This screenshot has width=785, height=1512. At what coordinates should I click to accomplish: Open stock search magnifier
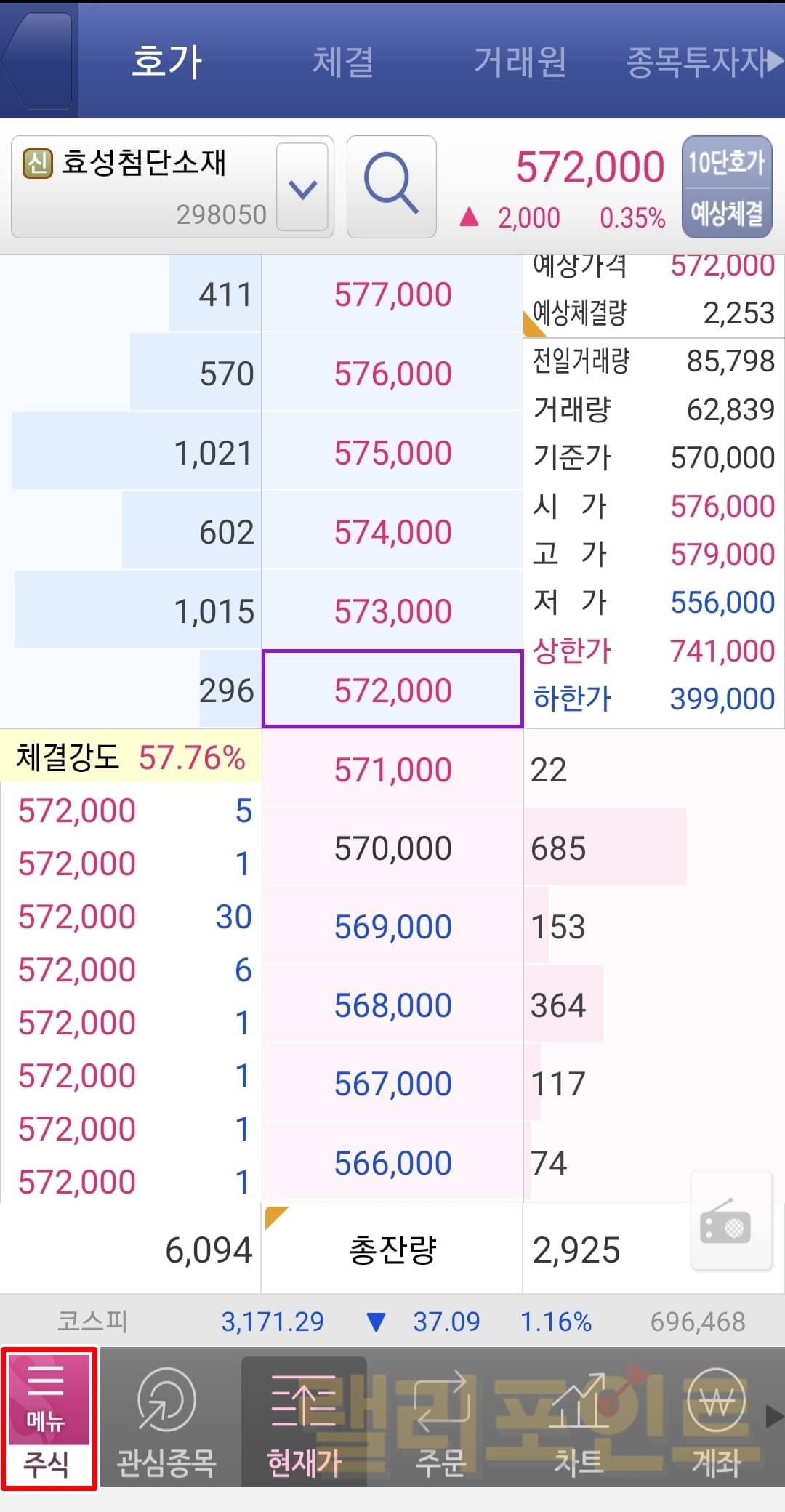pos(391,186)
